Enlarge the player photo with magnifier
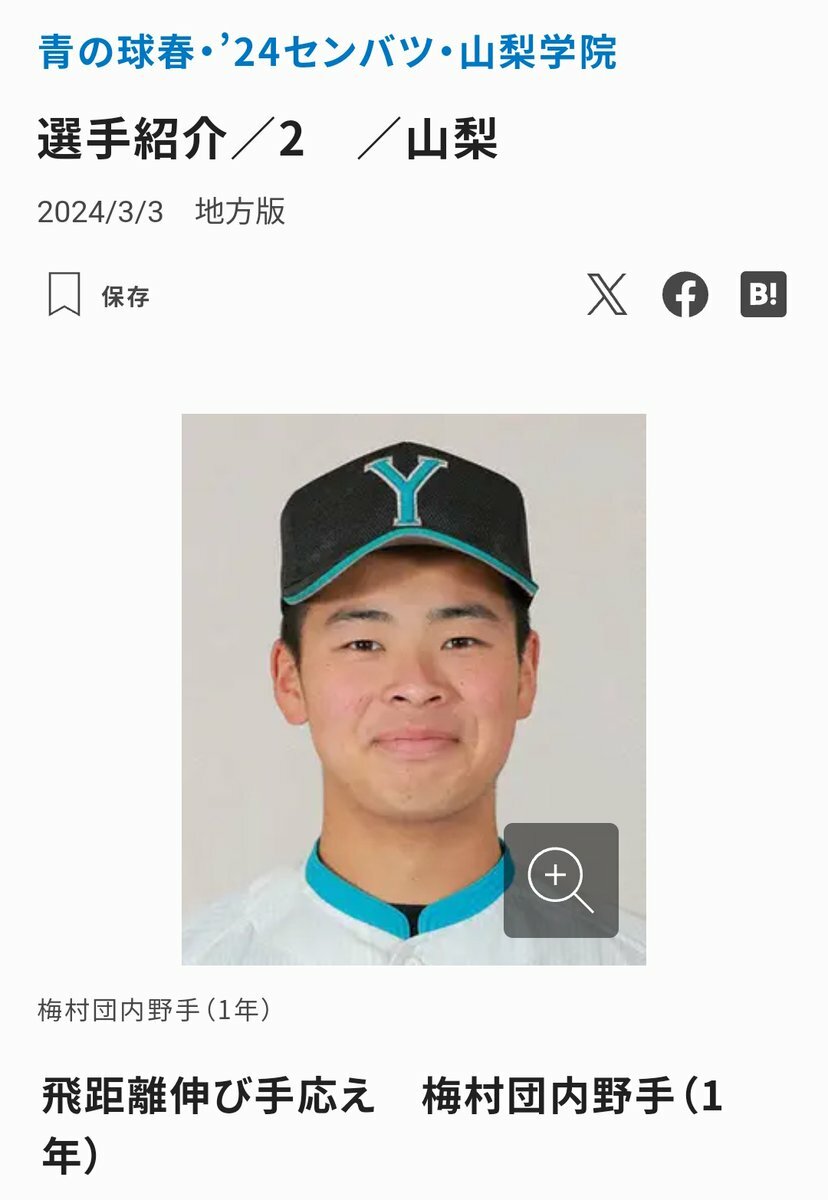The image size is (828, 1200). point(560,880)
